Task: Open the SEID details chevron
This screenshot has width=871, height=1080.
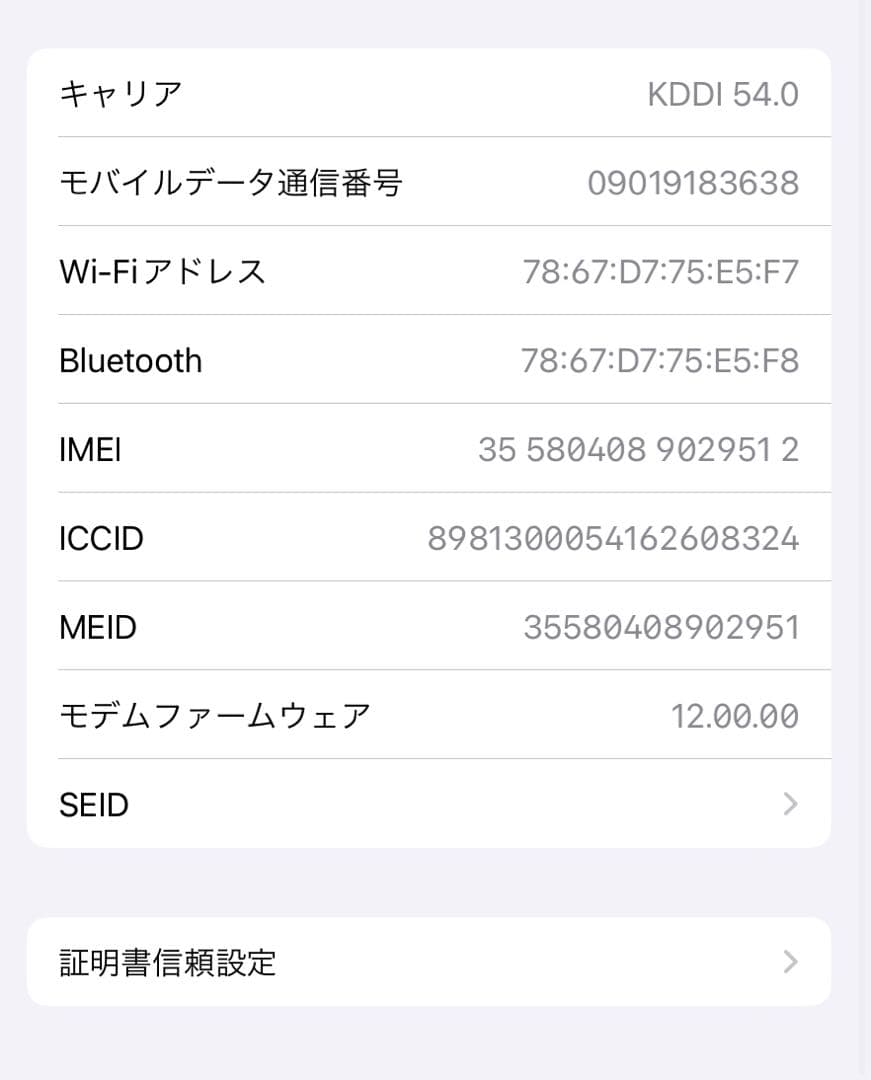Action: click(790, 804)
